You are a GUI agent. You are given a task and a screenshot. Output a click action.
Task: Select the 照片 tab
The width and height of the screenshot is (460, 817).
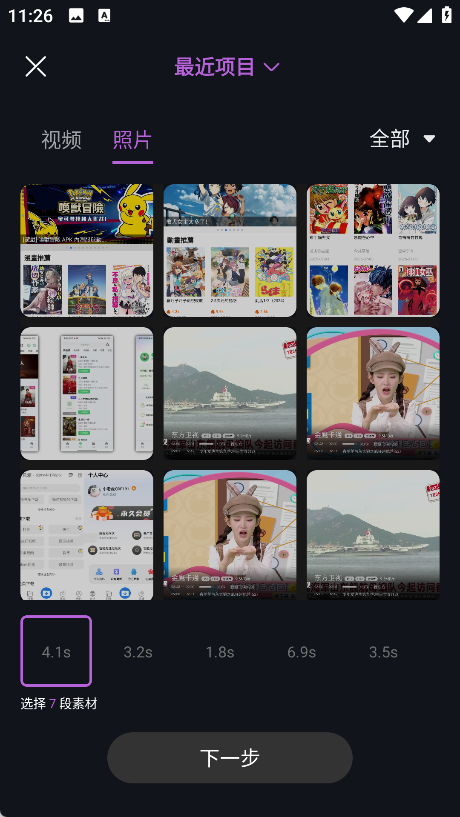pyautogui.click(x=132, y=140)
